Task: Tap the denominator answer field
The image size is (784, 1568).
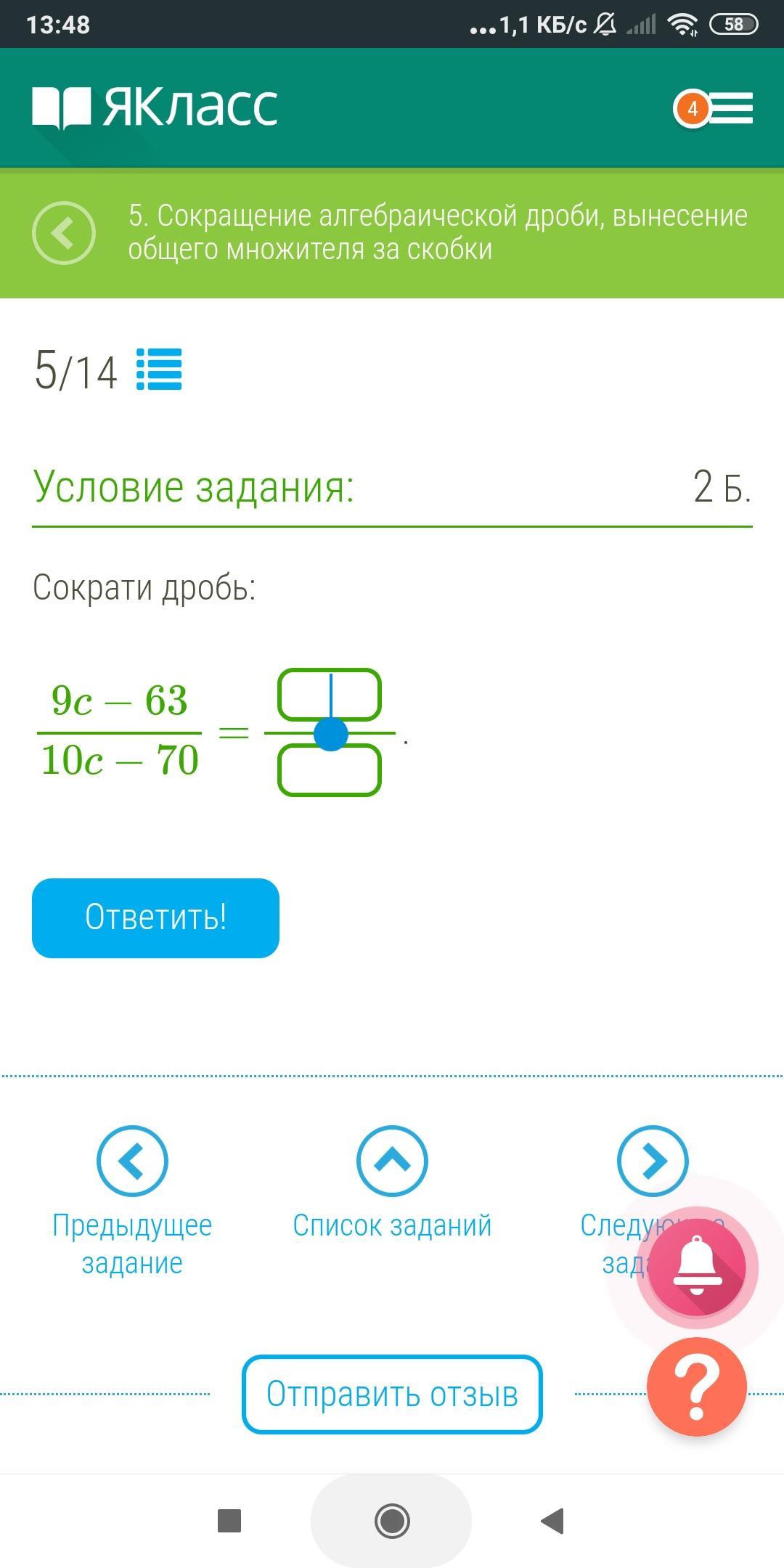Action: (x=330, y=770)
